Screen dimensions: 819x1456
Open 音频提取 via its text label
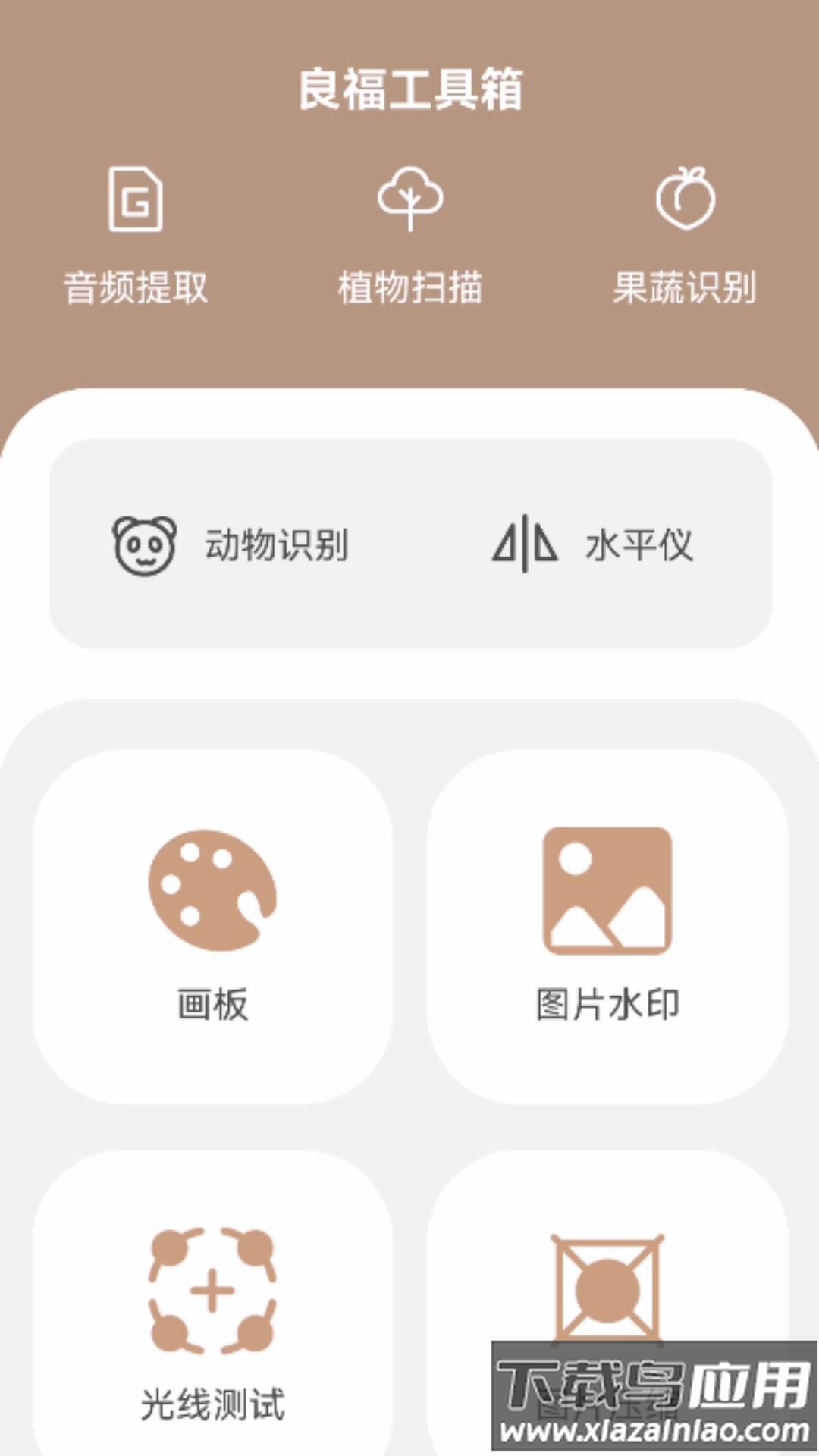tap(135, 287)
